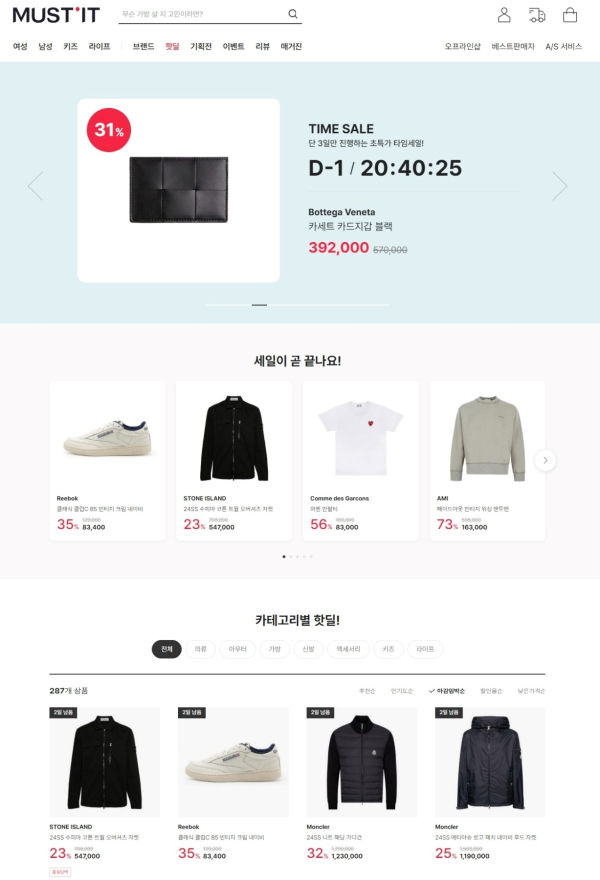The height and width of the screenshot is (880, 600).
Task: Open the AMI sweatshirt sale card
Action: [x=487, y=460]
